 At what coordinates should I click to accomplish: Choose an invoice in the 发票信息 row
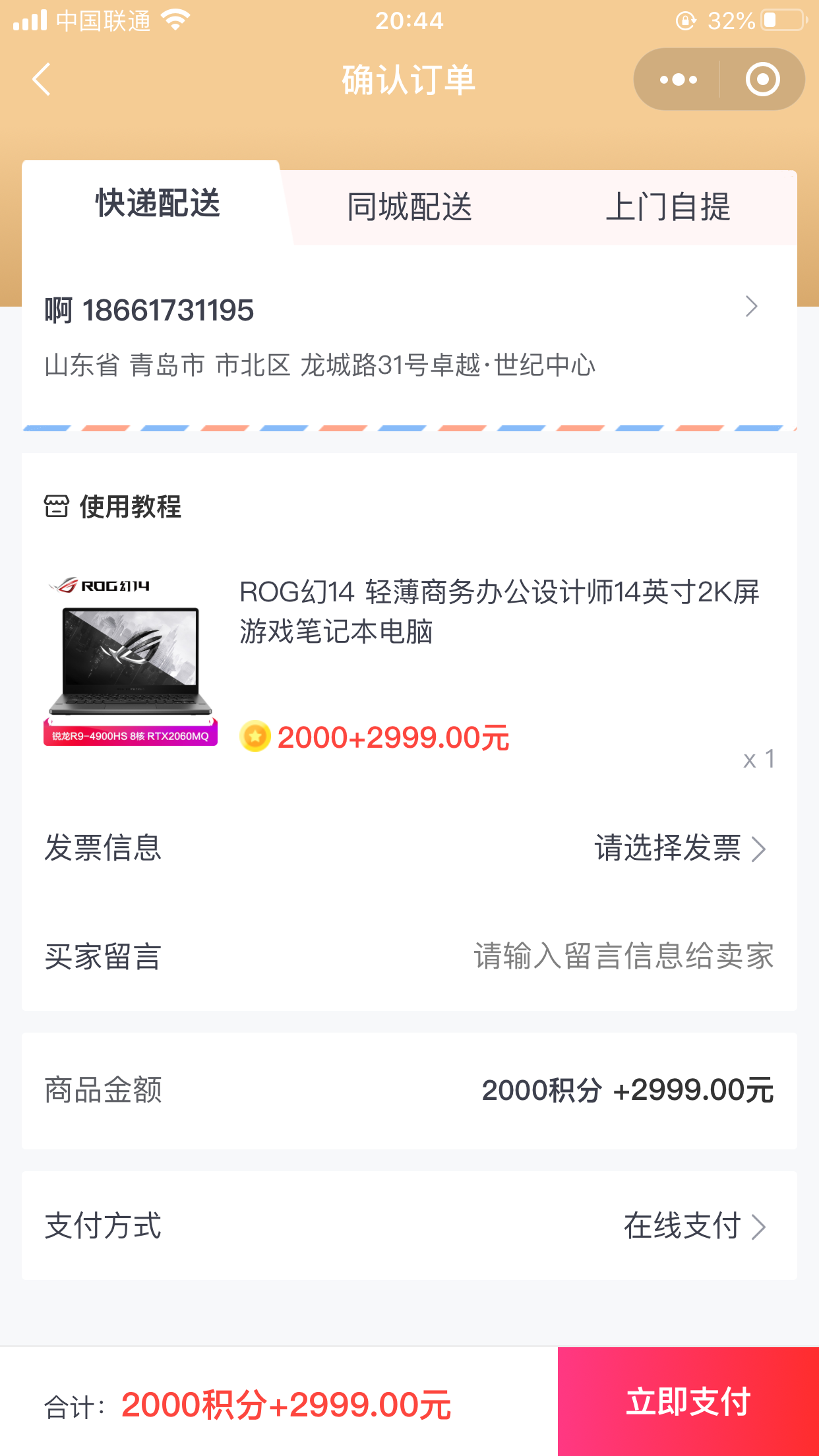679,848
